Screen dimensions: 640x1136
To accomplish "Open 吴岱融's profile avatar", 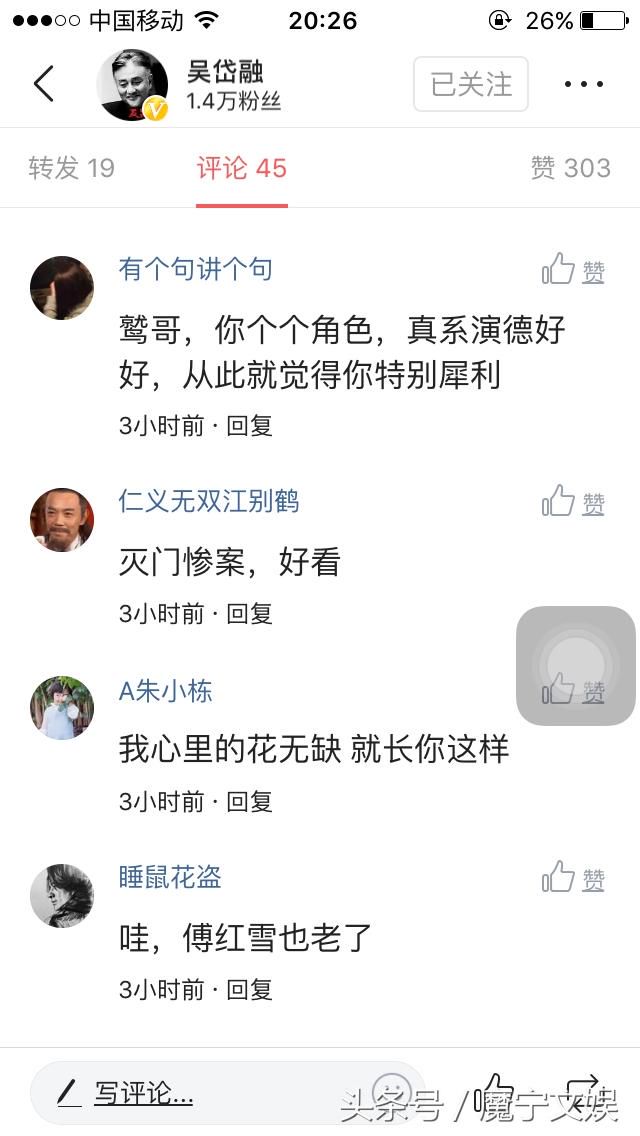I will 131,85.
